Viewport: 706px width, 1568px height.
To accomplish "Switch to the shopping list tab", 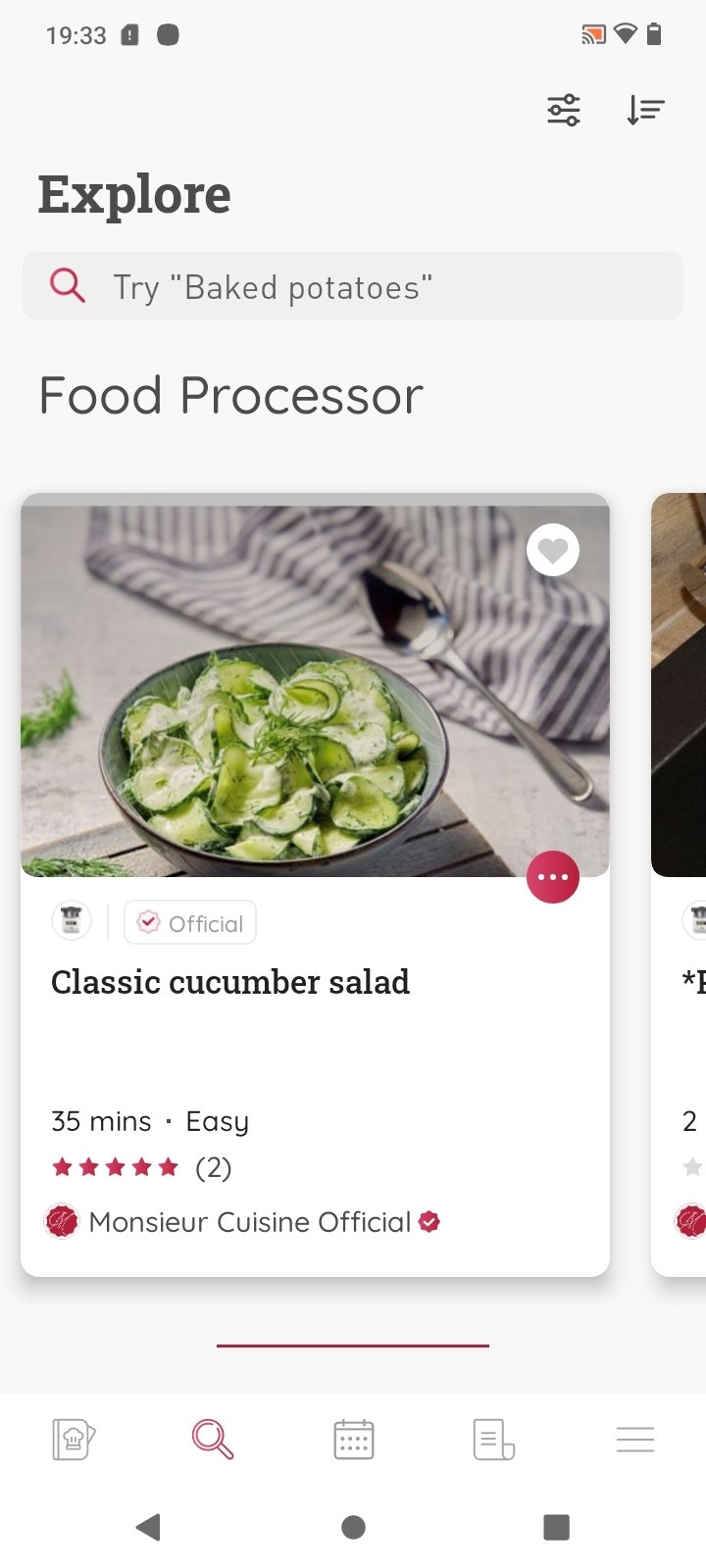I will coord(493,1440).
